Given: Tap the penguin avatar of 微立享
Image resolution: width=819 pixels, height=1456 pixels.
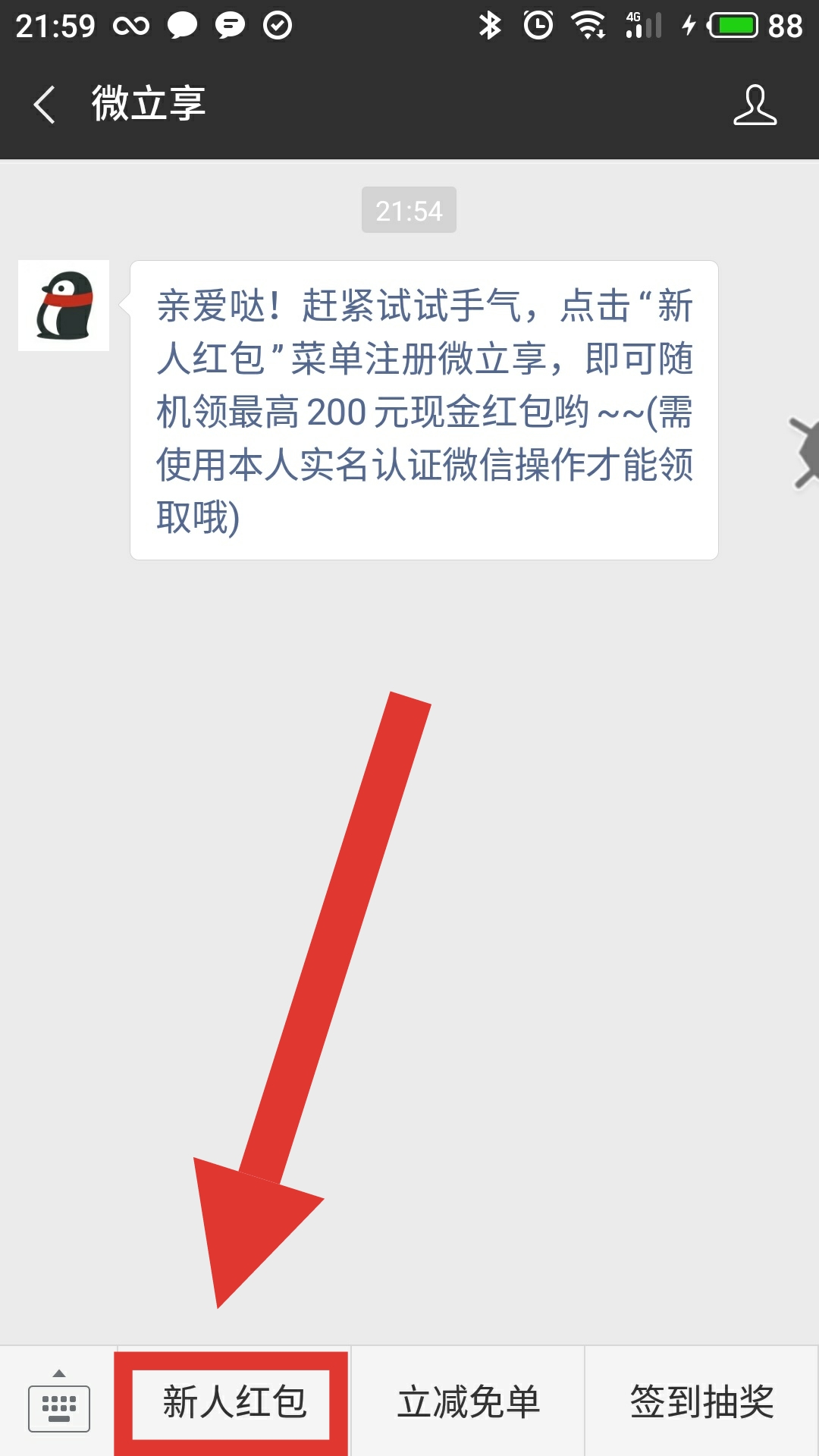Looking at the screenshot, I should [x=64, y=306].
